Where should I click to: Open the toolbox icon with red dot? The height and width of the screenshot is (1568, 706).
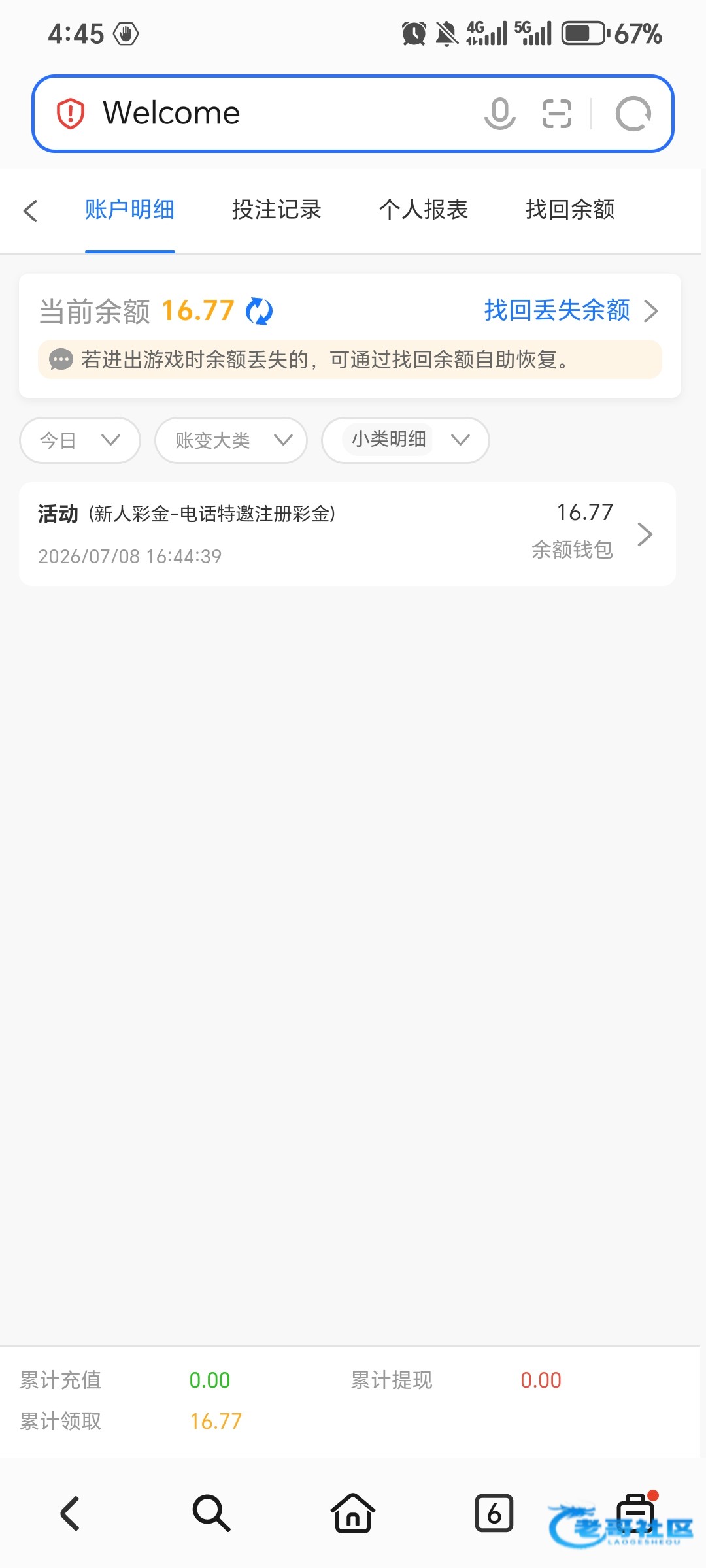pyautogui.click(x=636, y=1512)
